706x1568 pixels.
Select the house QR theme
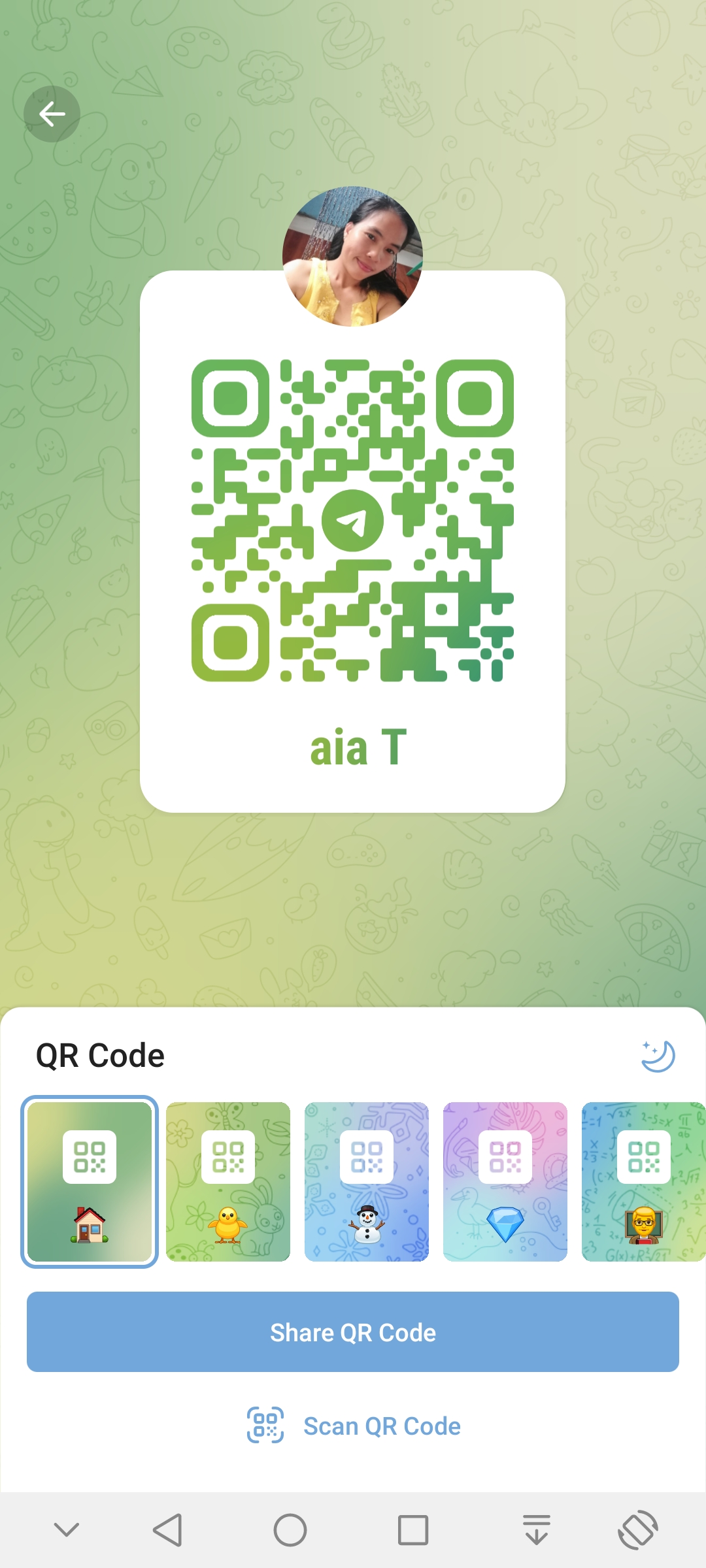[90, 1181]
